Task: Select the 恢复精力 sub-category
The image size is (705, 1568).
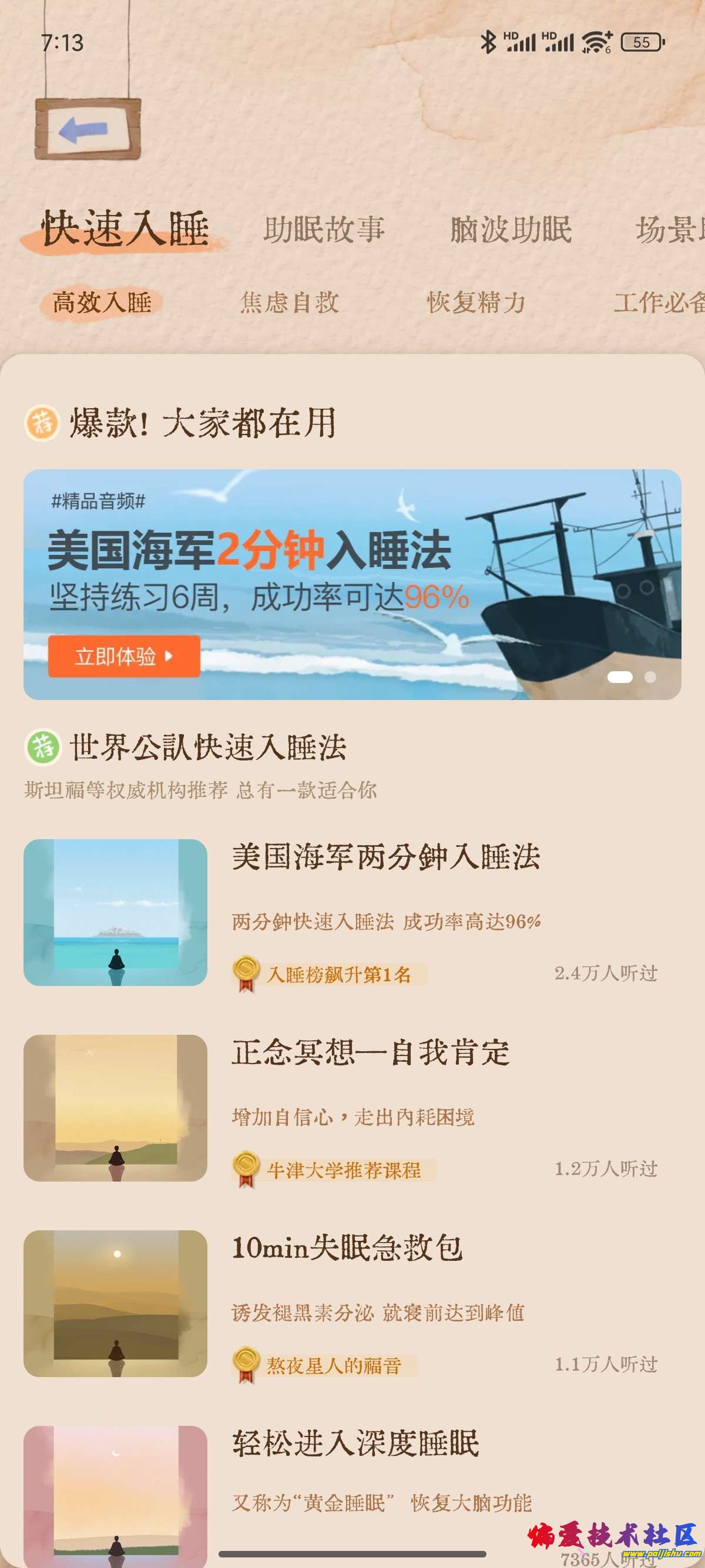Action: [x=476, y=302]
